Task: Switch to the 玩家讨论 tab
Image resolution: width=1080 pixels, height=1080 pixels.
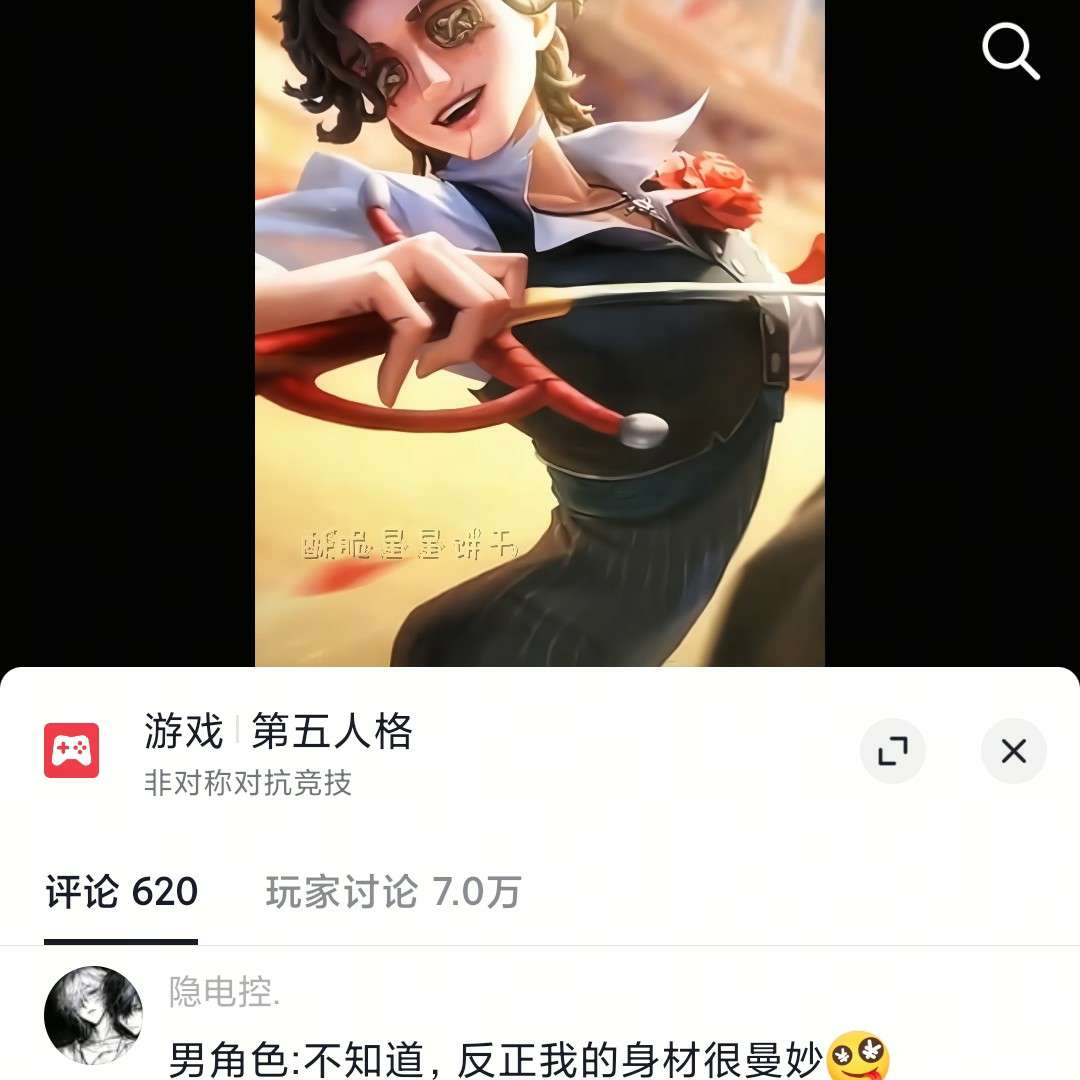Action: point(393,892)
